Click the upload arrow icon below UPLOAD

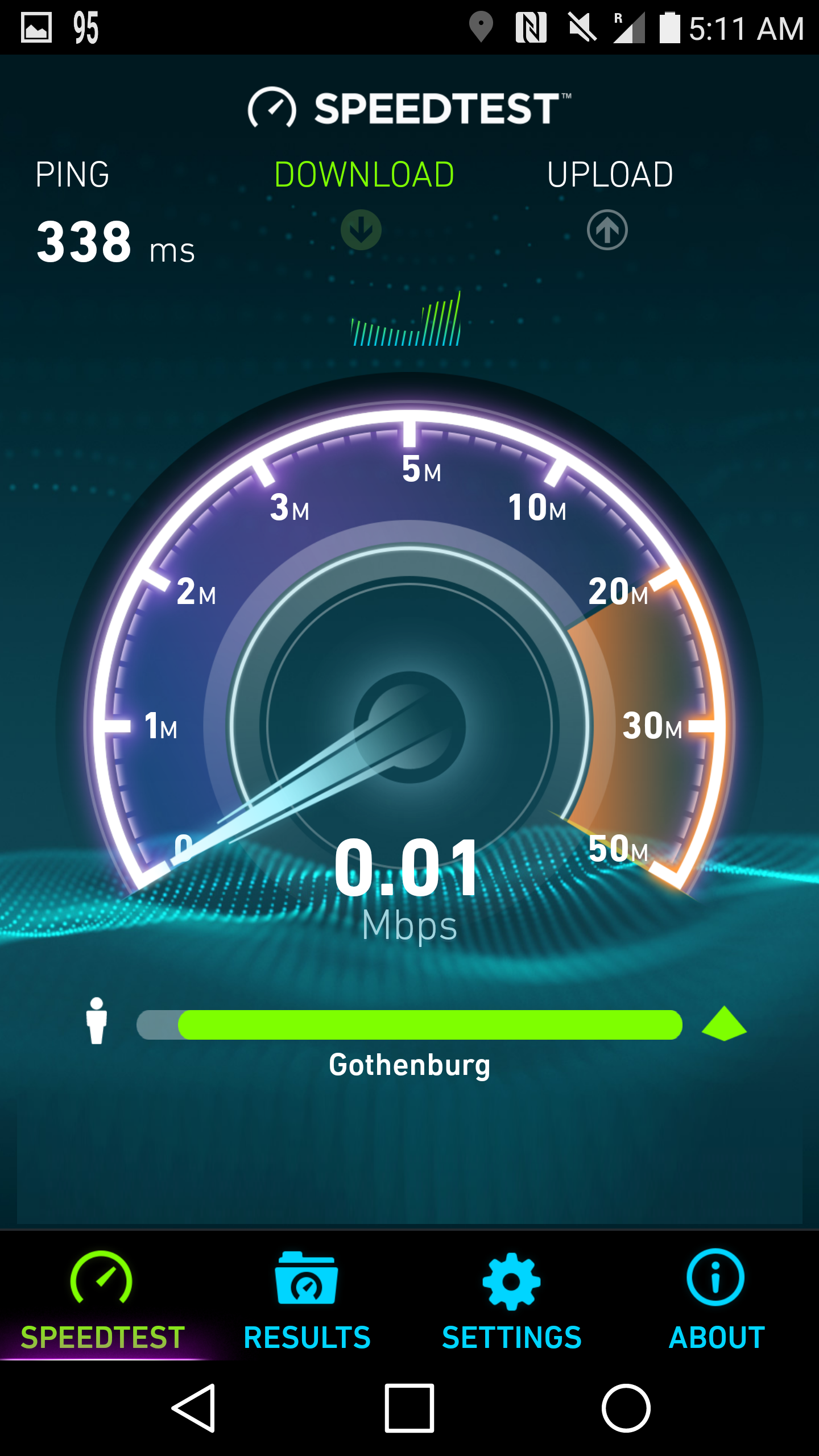point(608,230)
